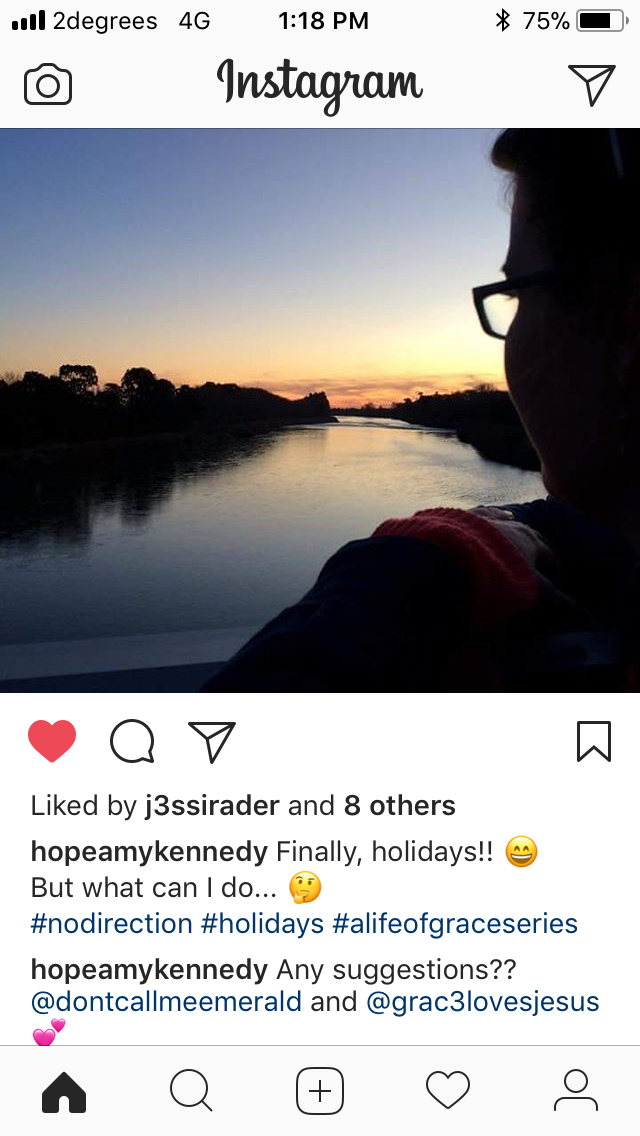The width and height of the screenshot is (640, 1136).
Task: Visit @dontcallmeemerald's profile
Action: (166, 1002)
